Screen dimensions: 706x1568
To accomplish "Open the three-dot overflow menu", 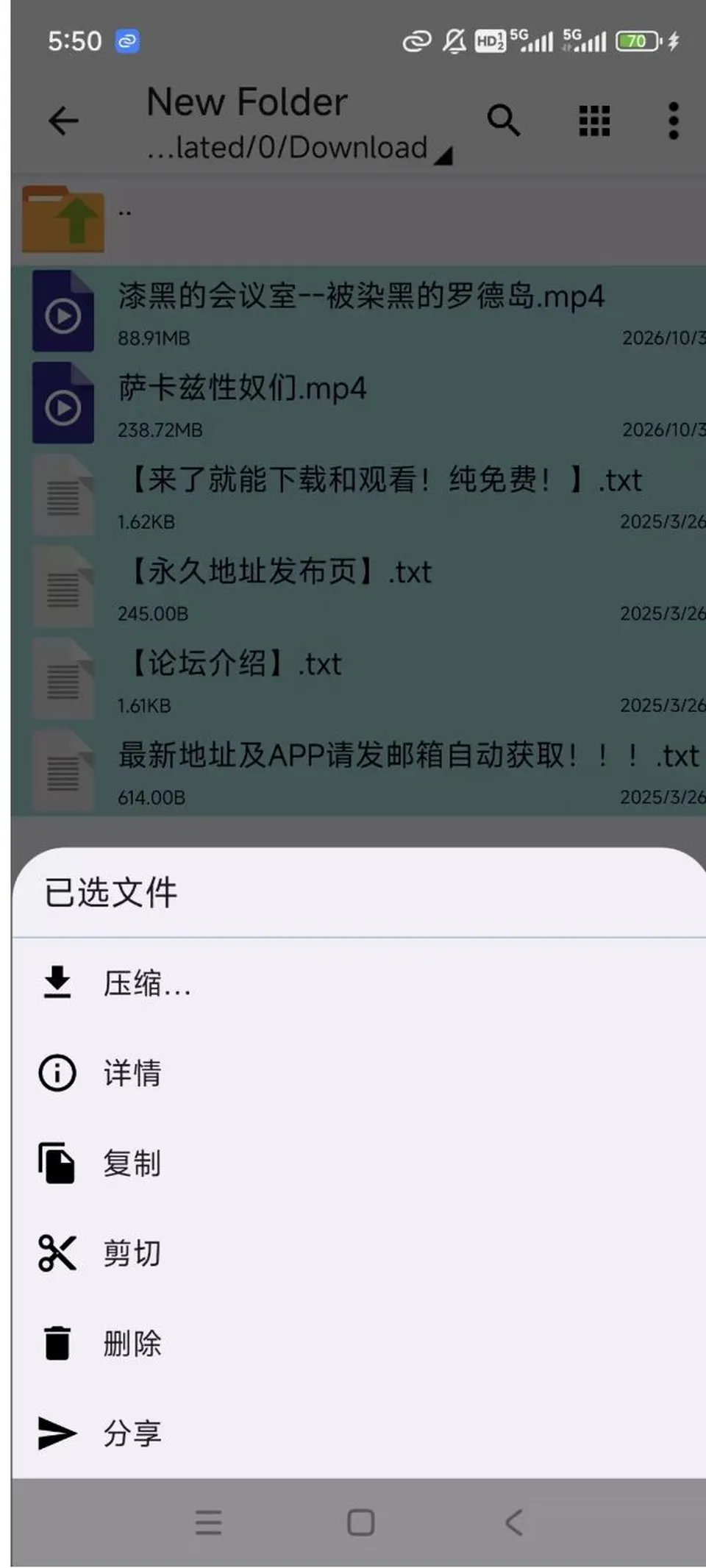I will (674, 121).
